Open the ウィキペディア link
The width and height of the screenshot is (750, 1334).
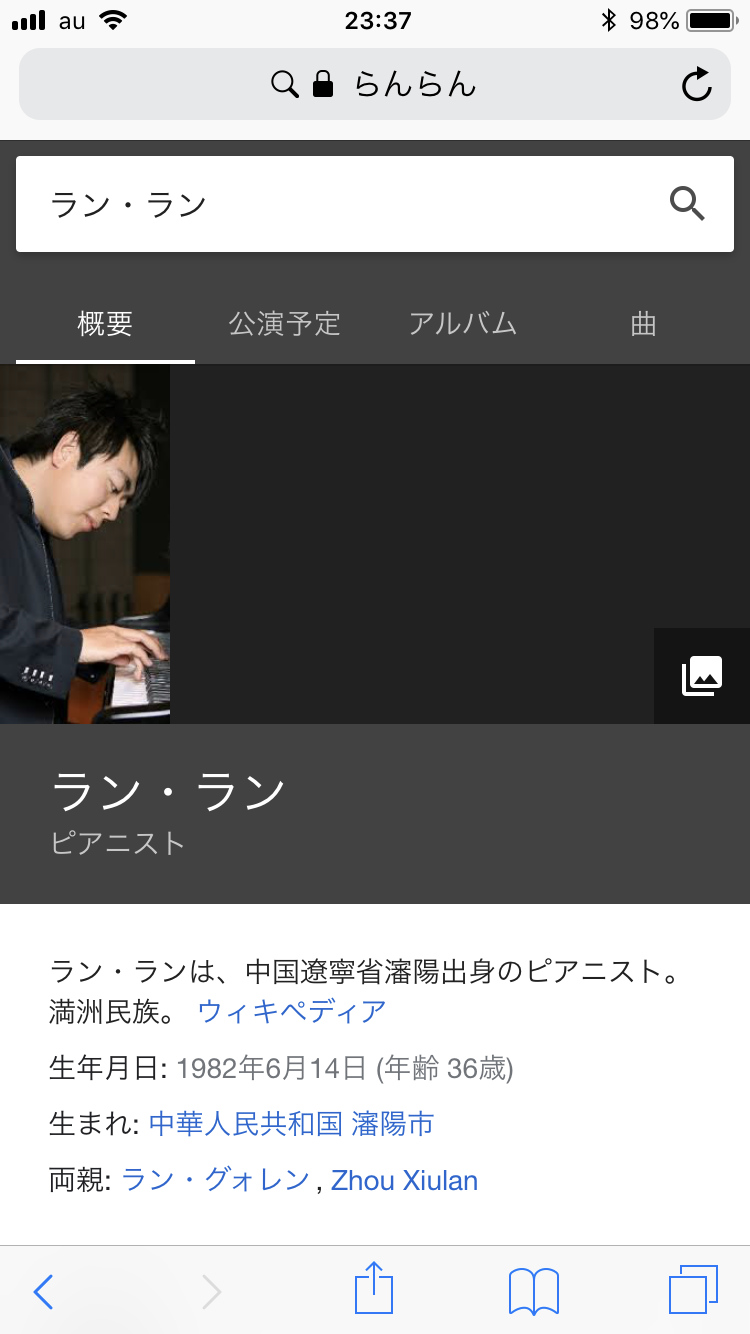click(292, 1011)
